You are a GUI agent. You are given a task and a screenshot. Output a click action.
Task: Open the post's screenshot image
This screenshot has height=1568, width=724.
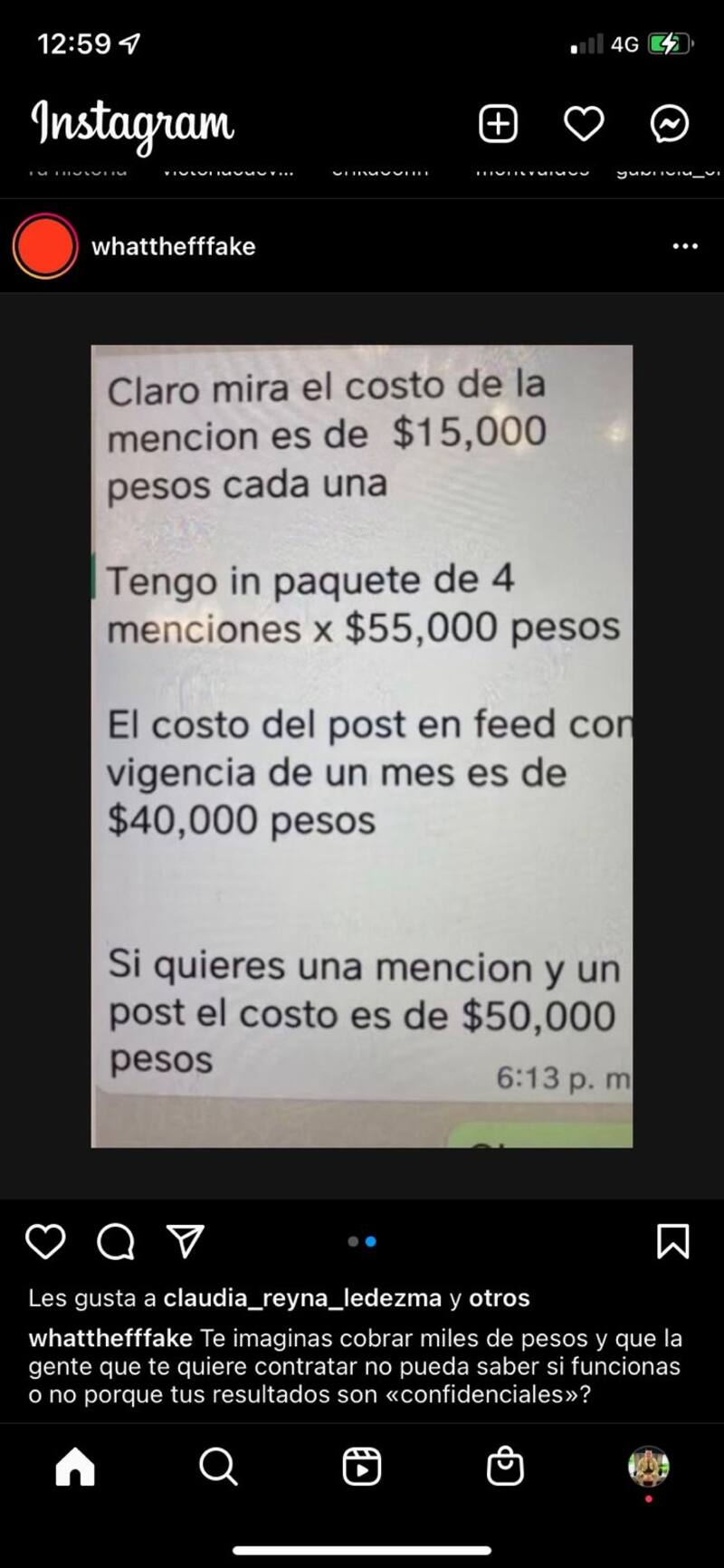coord(362,746)
